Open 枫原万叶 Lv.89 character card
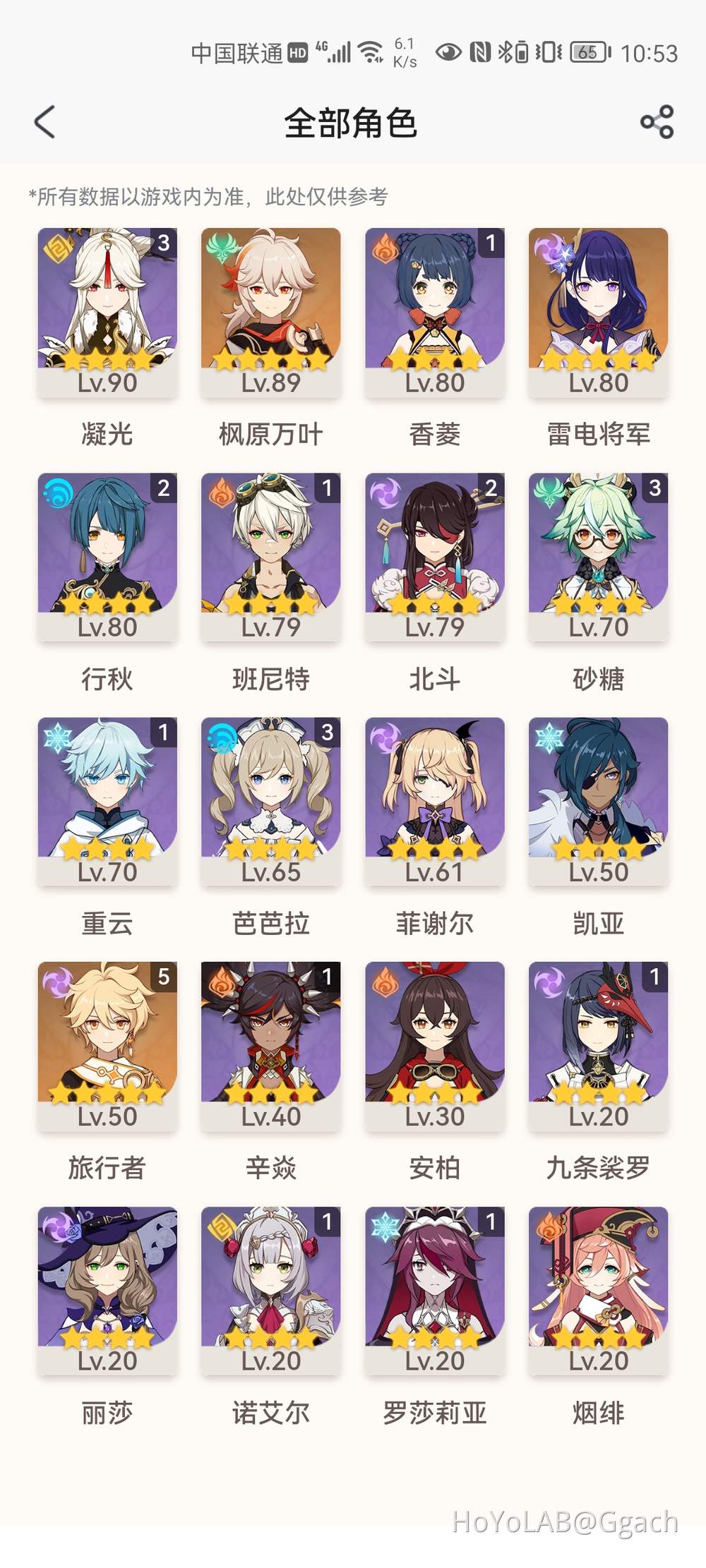The height and width of the screenshot is (1568, 706). [271, 310]
